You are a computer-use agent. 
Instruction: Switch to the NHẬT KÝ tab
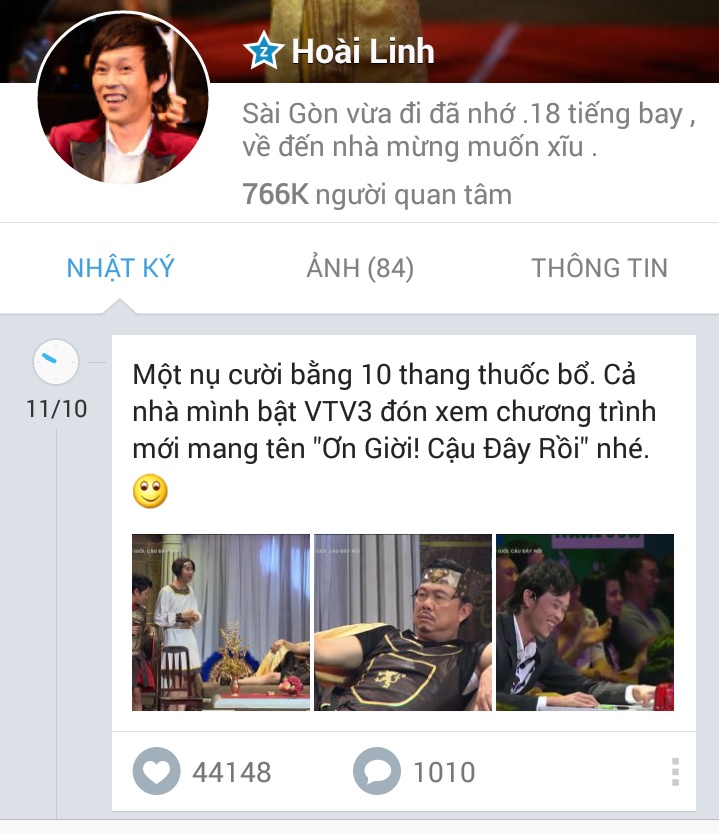click(120, 268)
